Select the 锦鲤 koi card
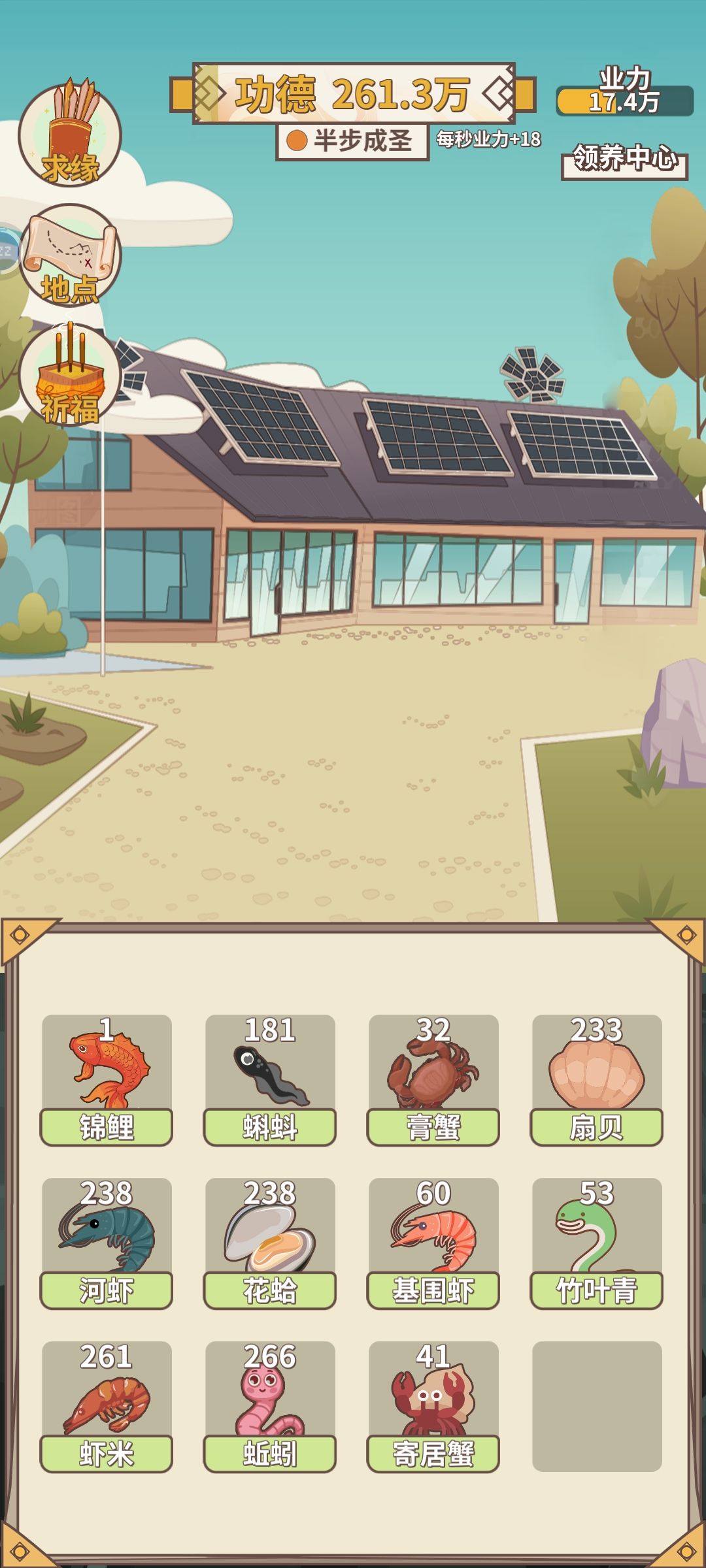 click(x=107, y=1079)
